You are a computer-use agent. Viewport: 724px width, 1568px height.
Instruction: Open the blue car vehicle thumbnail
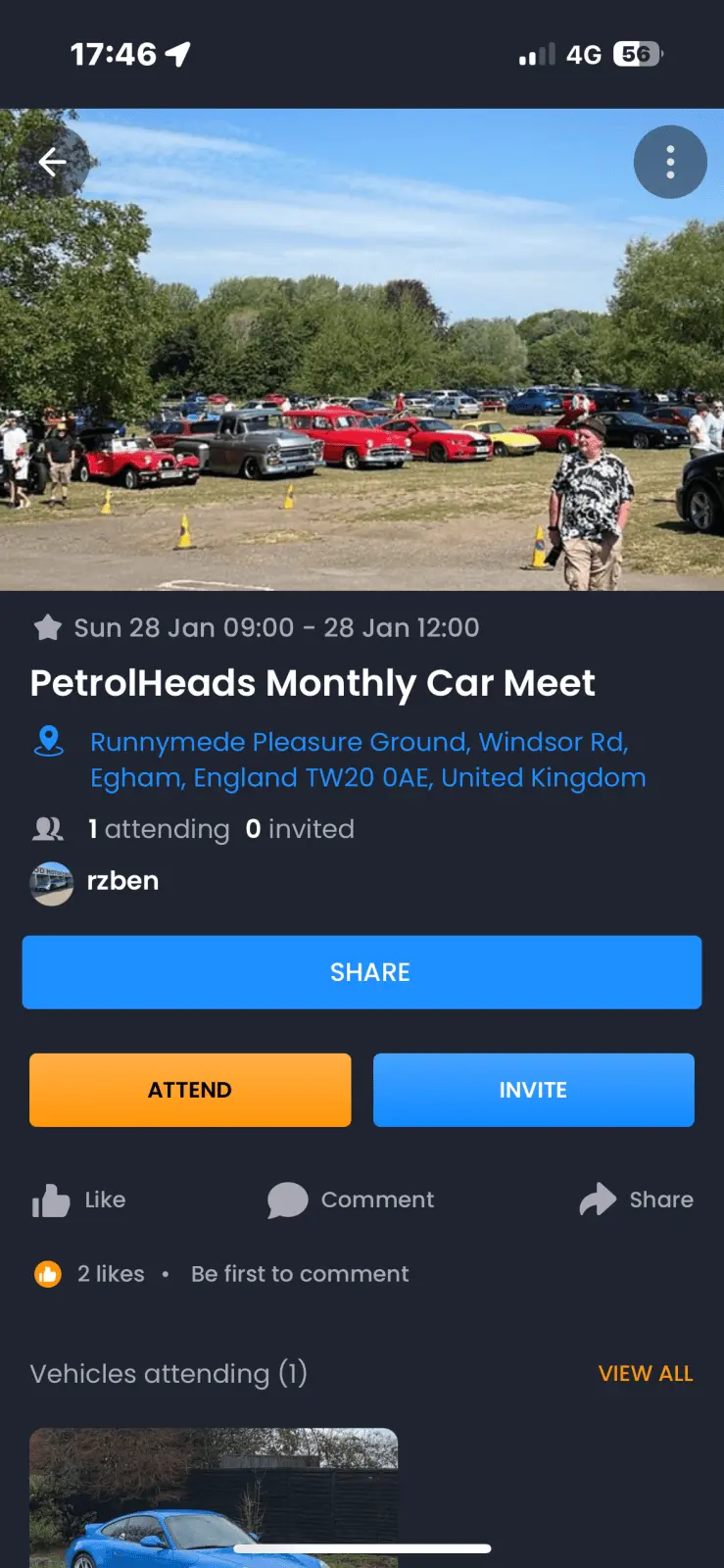click(214, 1497)
